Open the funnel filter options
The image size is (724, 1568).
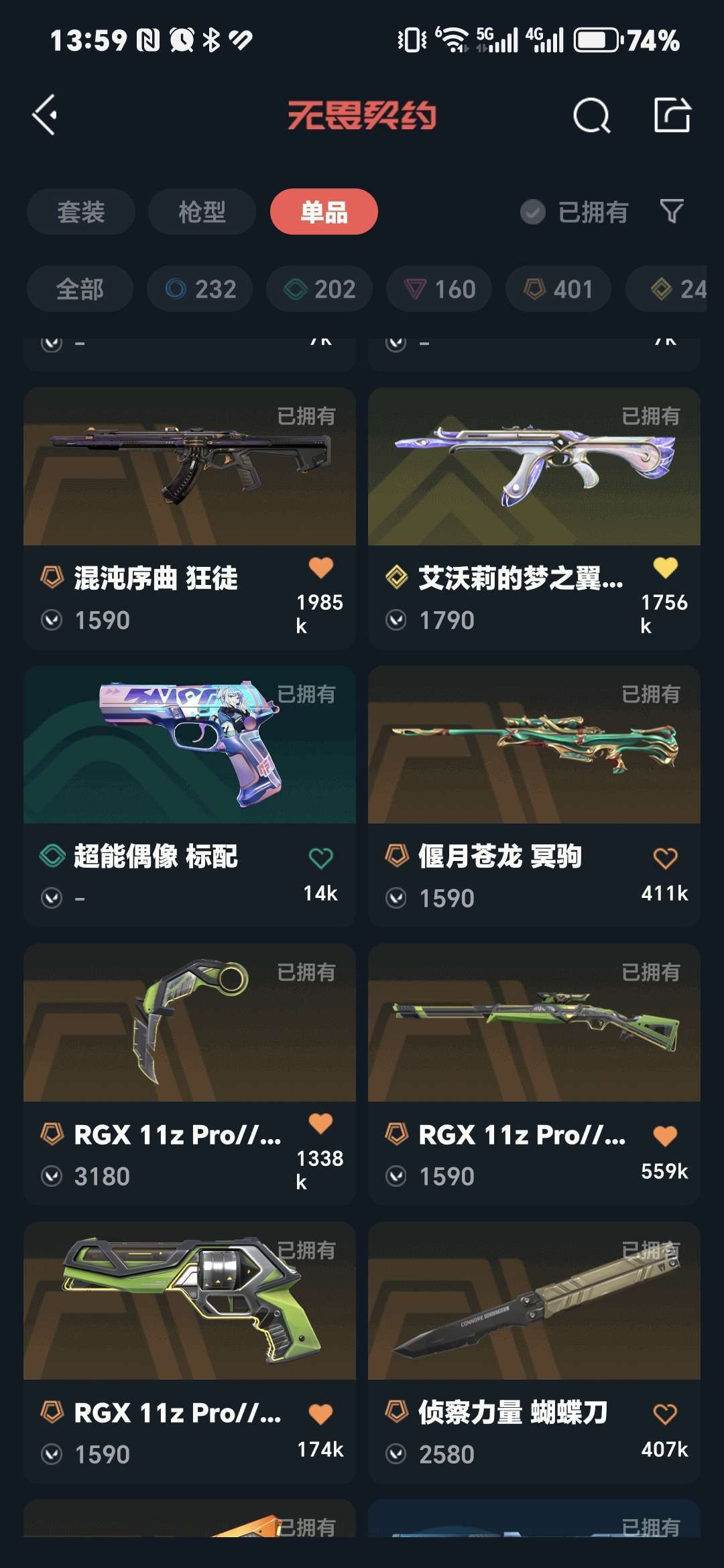pos(672,212)
